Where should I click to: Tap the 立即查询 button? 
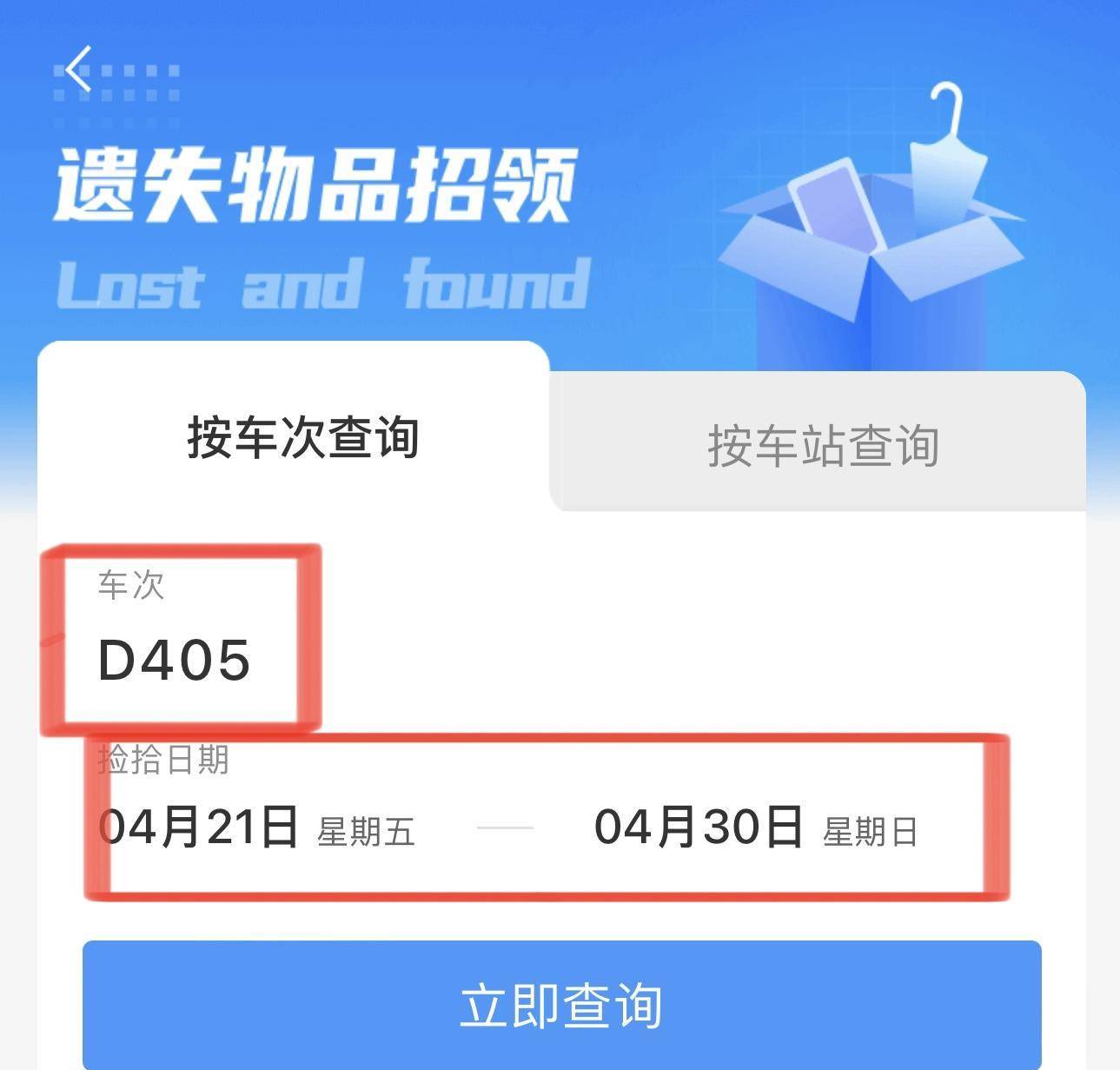tap(561, 1004)
